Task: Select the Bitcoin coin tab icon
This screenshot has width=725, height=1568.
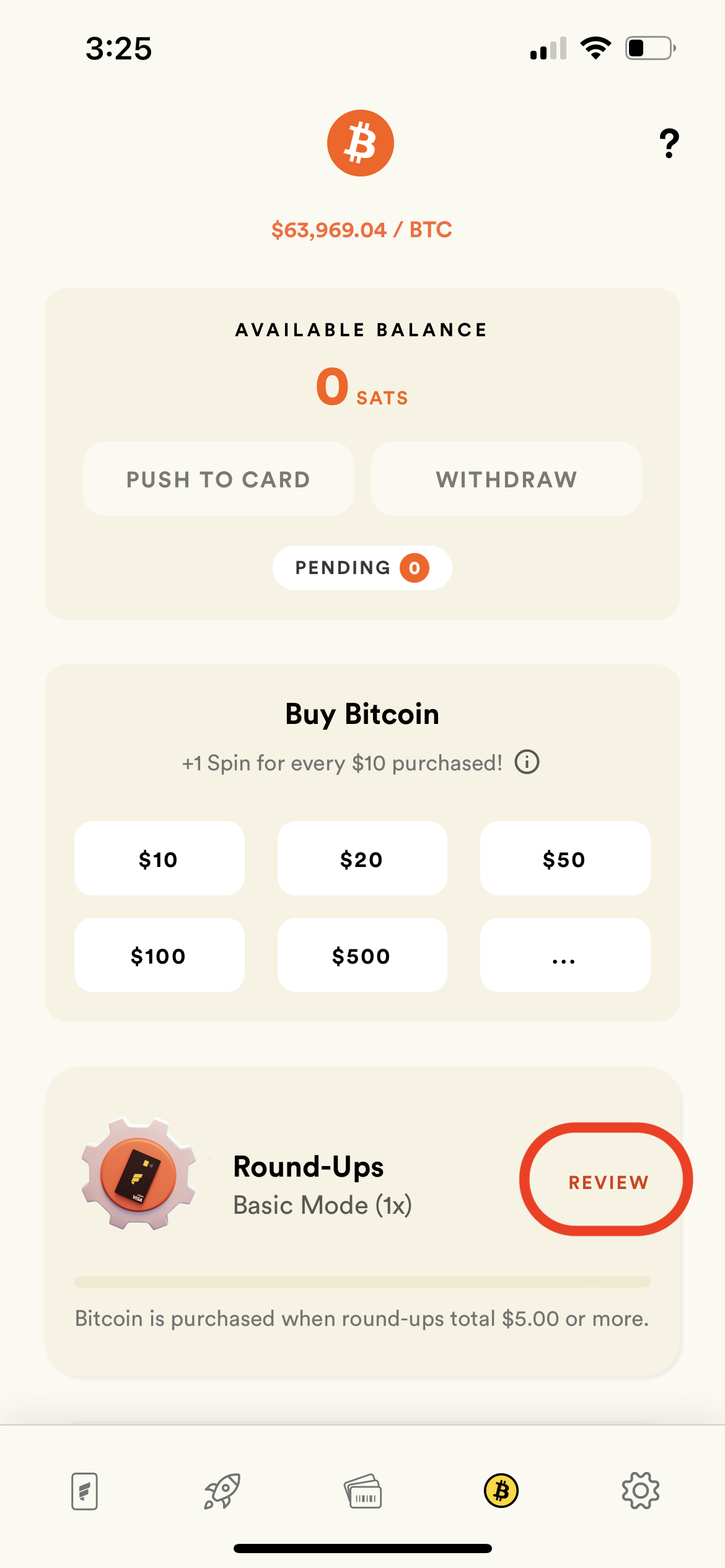Action: click(502, 1491)
